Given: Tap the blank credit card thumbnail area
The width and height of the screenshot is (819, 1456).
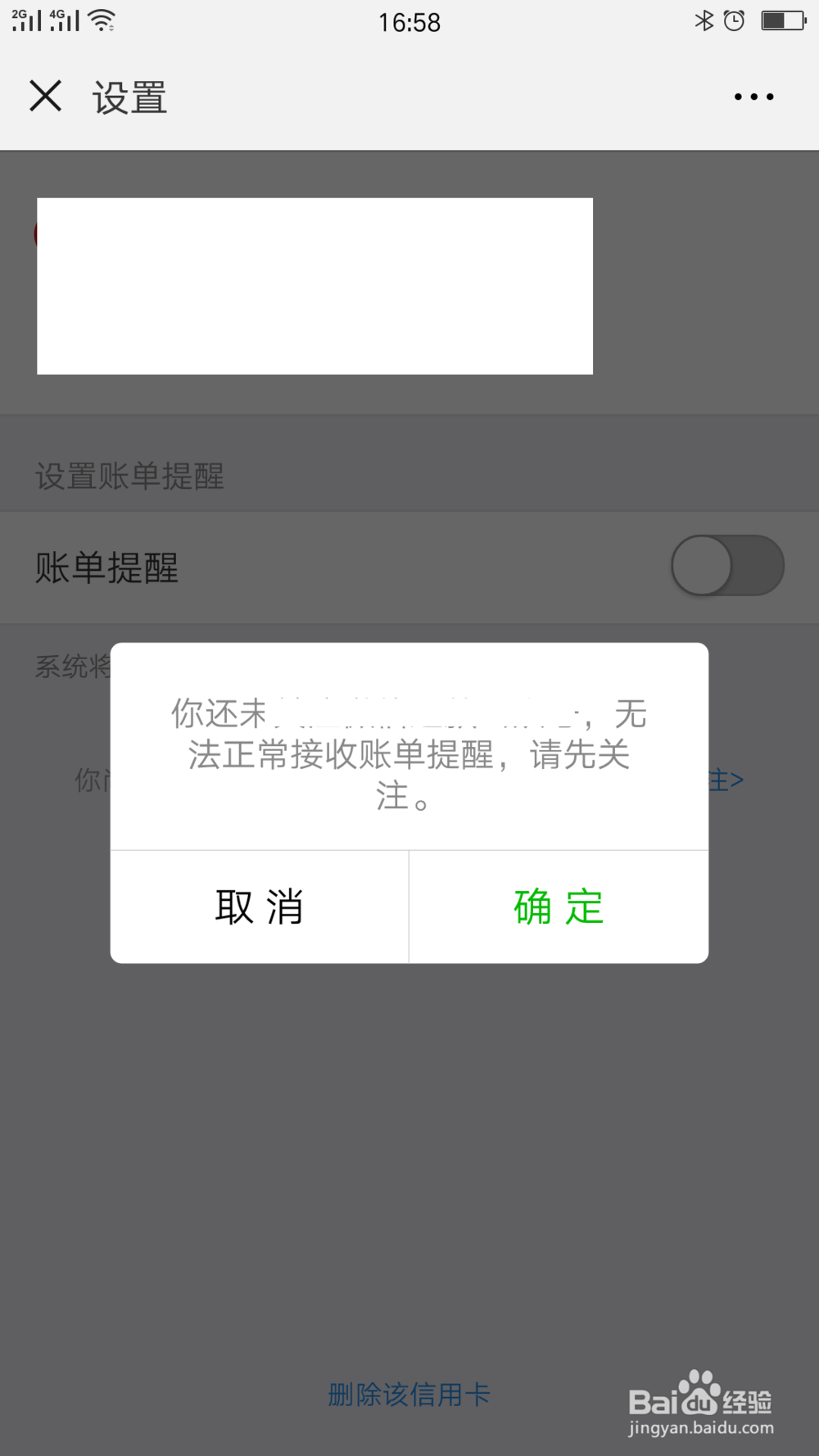Looking at the screenshot, I should (x=314, y=284).
